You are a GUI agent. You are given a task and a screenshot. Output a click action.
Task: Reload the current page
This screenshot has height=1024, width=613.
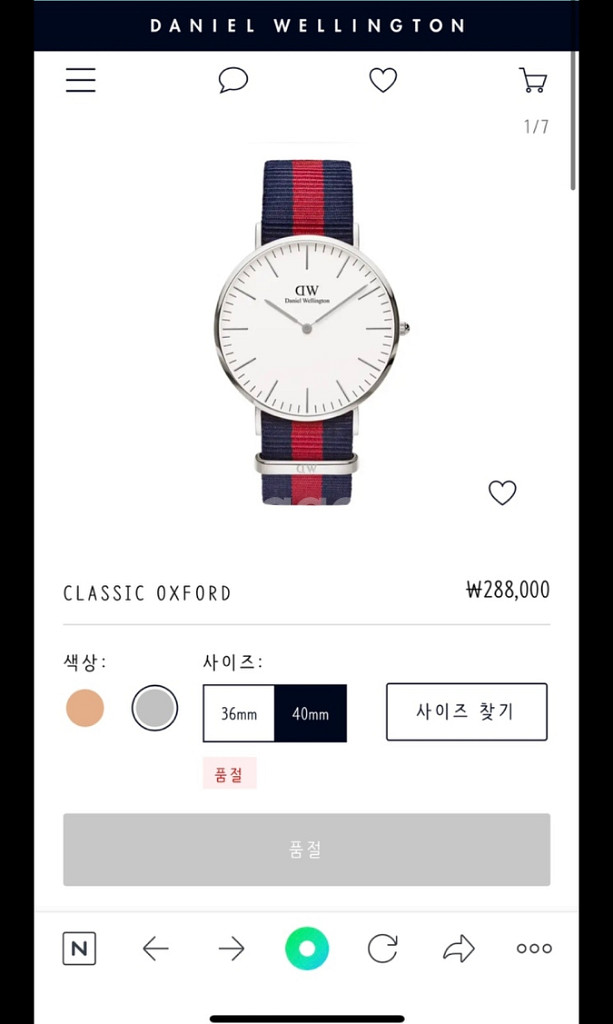tap(382, 948)
